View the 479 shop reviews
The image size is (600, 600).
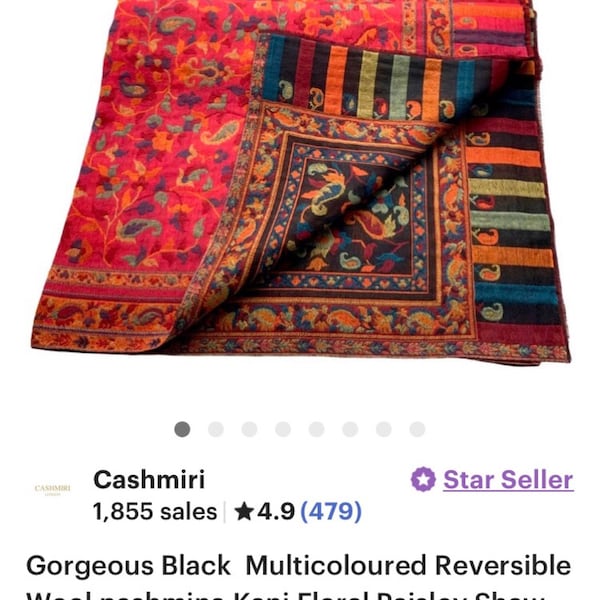tap(331, 512)
